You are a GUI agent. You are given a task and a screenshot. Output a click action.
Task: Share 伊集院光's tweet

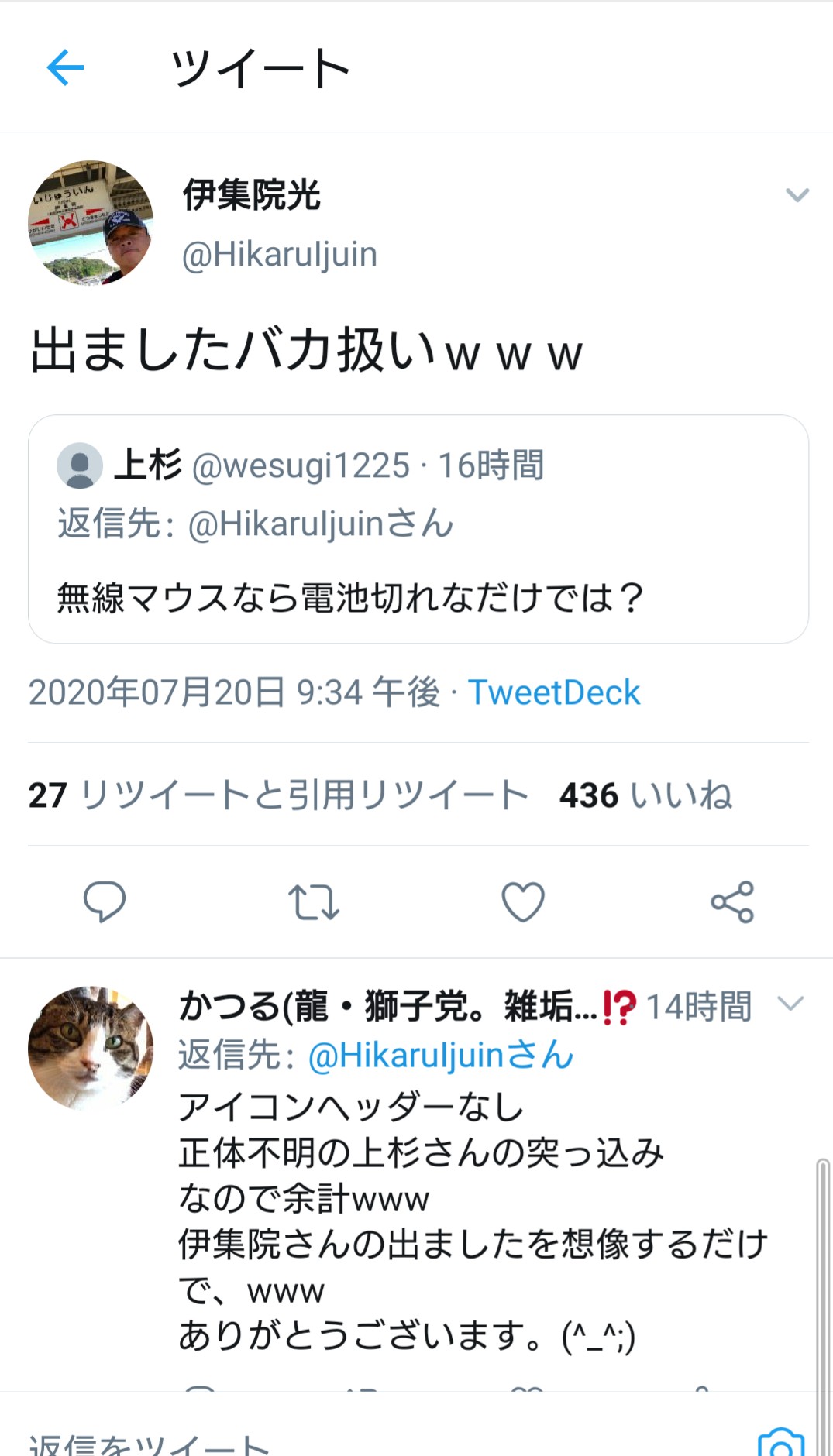coord(732,901)
